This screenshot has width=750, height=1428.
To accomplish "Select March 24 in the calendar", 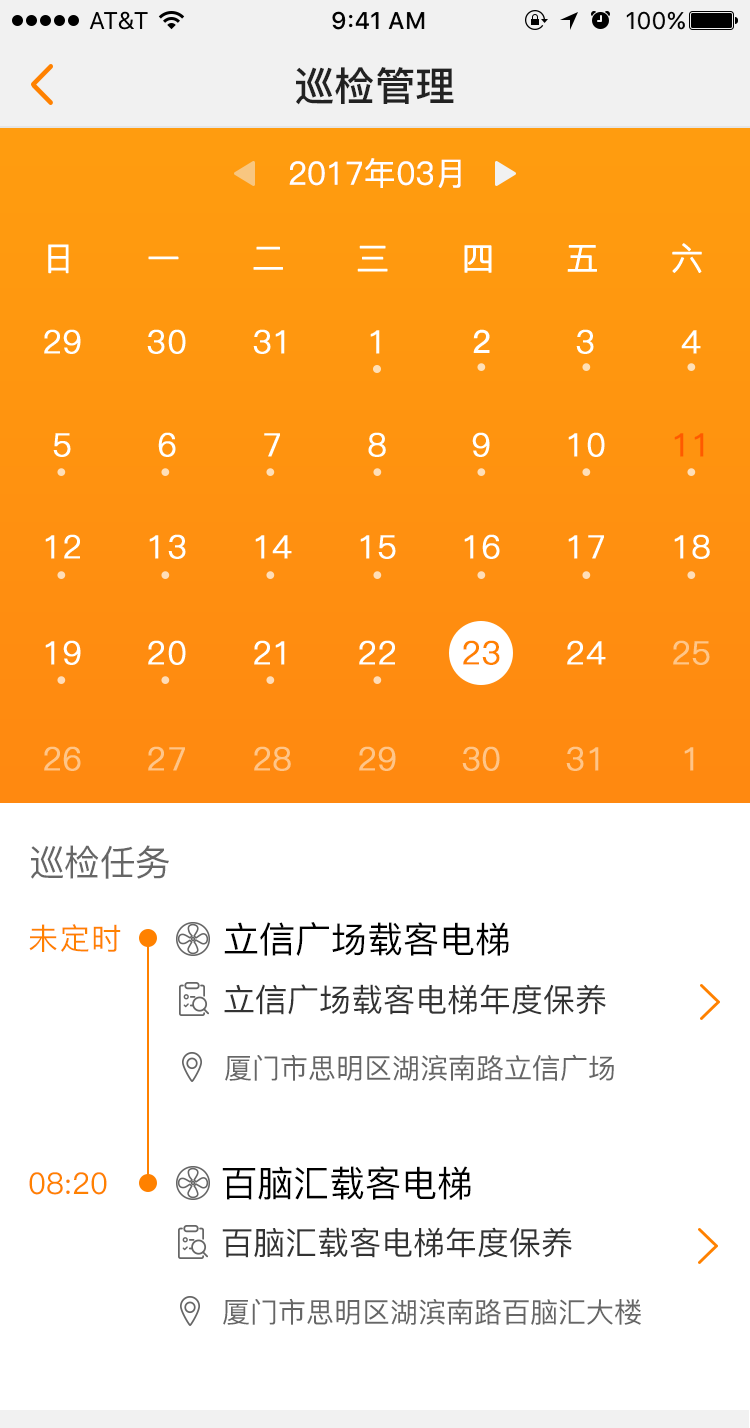I will click(x=586, y=653).
